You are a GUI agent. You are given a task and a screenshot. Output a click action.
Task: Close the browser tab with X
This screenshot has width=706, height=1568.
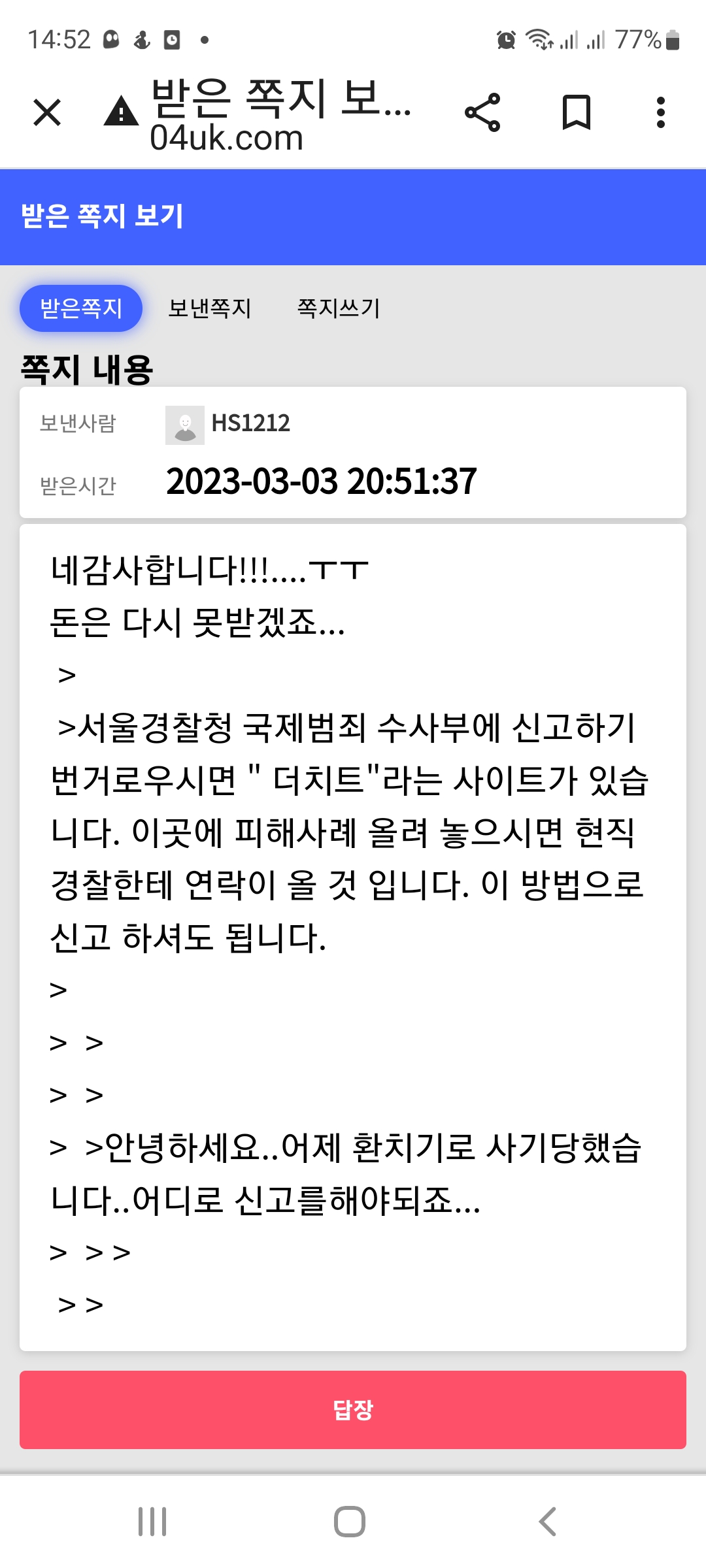[x=47, y=112]
